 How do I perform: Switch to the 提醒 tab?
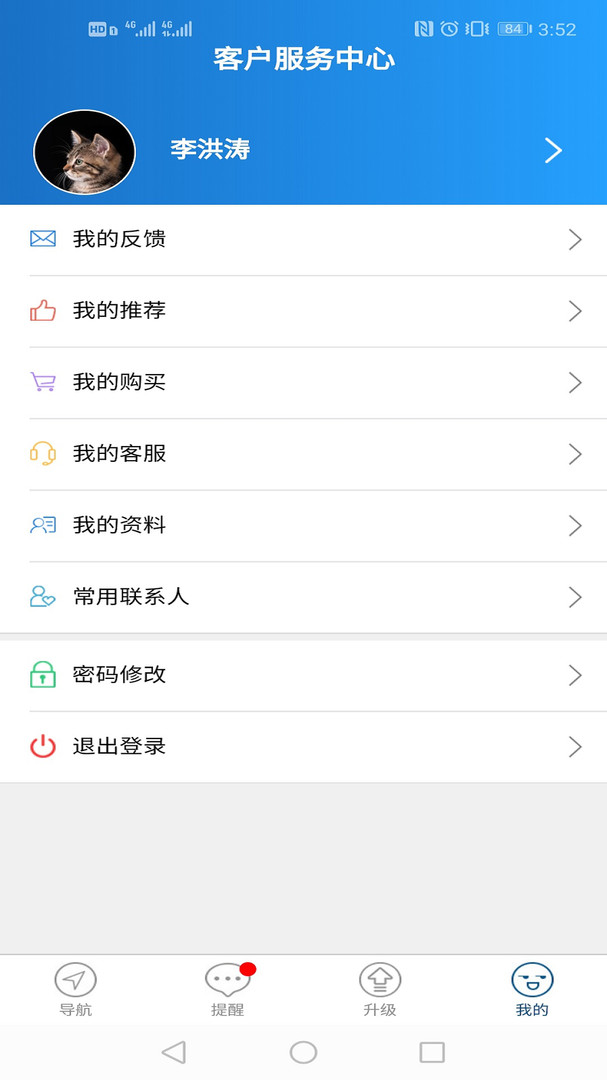pyautogui.click(x=228, y=989)
